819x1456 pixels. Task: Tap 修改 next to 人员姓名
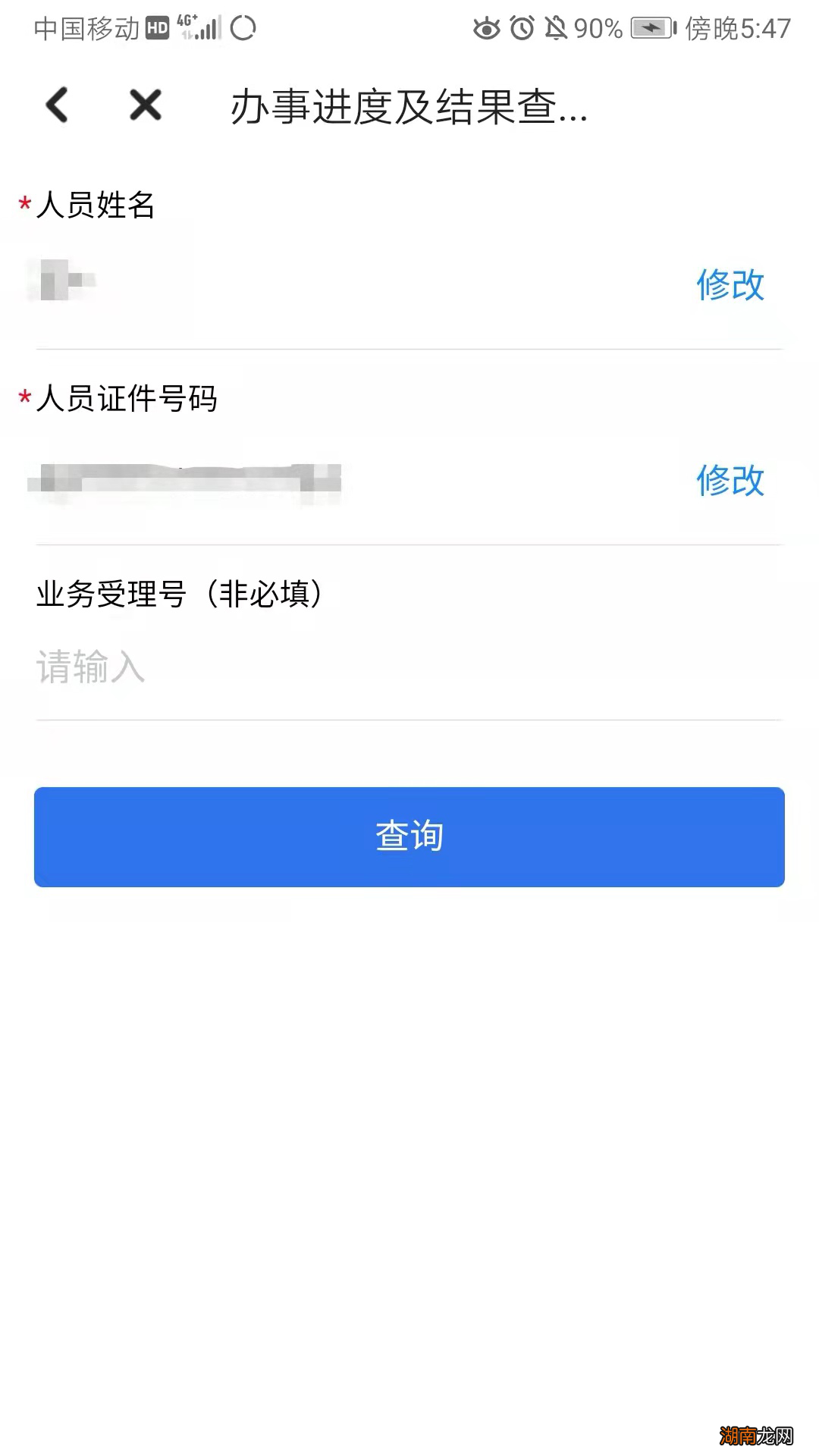point(729,285)
